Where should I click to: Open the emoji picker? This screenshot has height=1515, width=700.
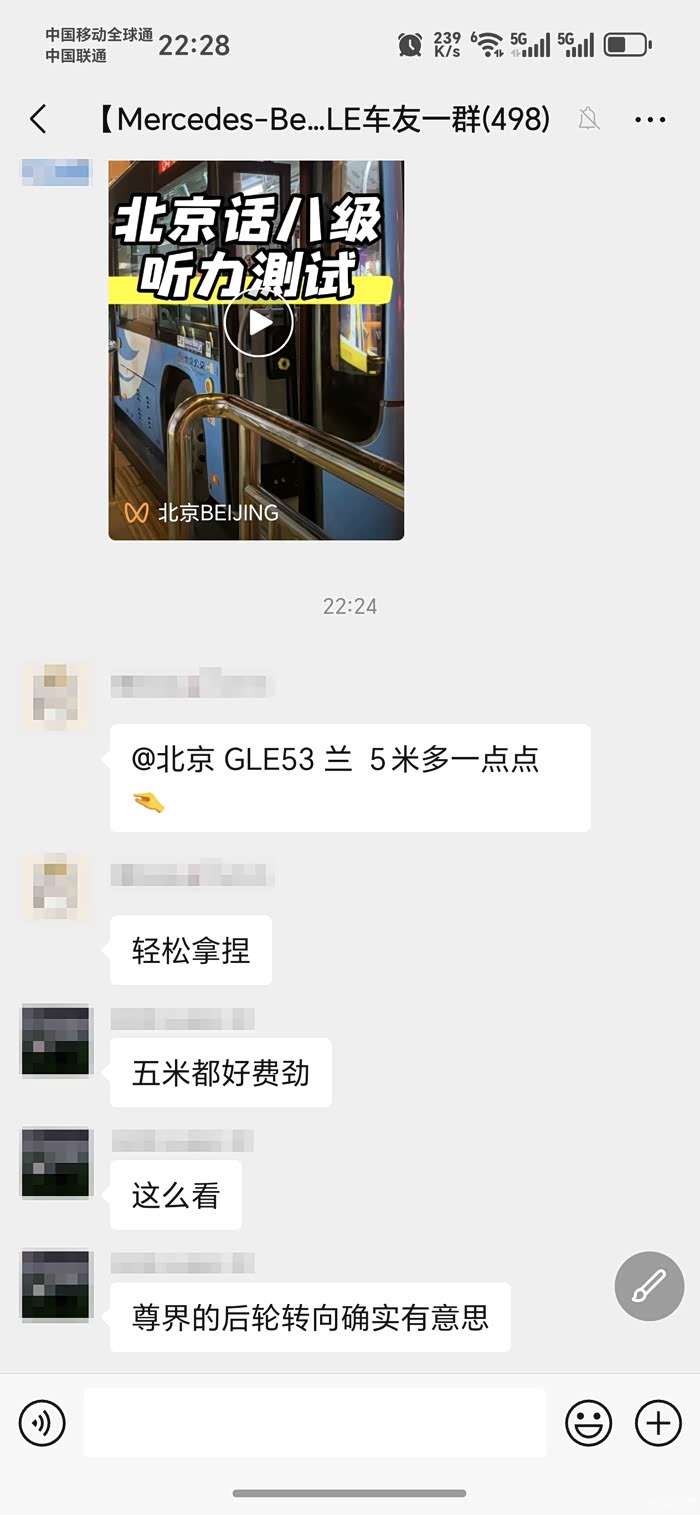(588, 1422)
